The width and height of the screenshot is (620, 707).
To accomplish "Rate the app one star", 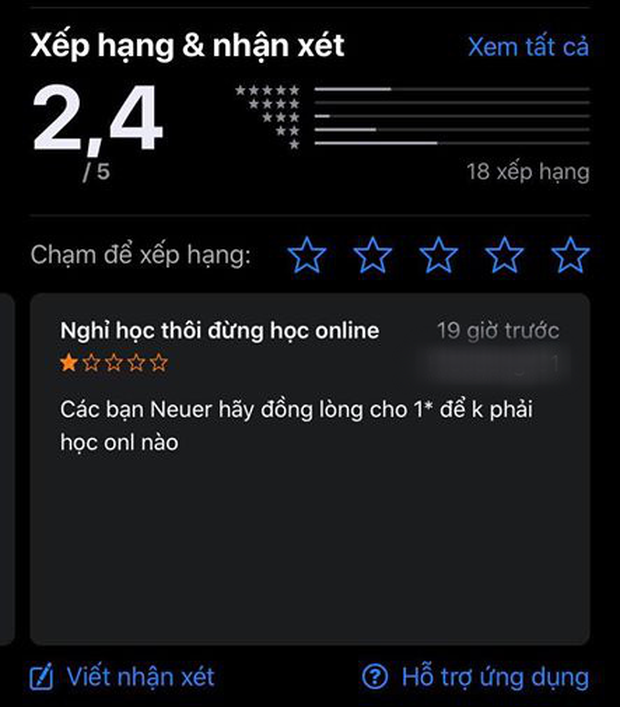I will tap(307, 255).
